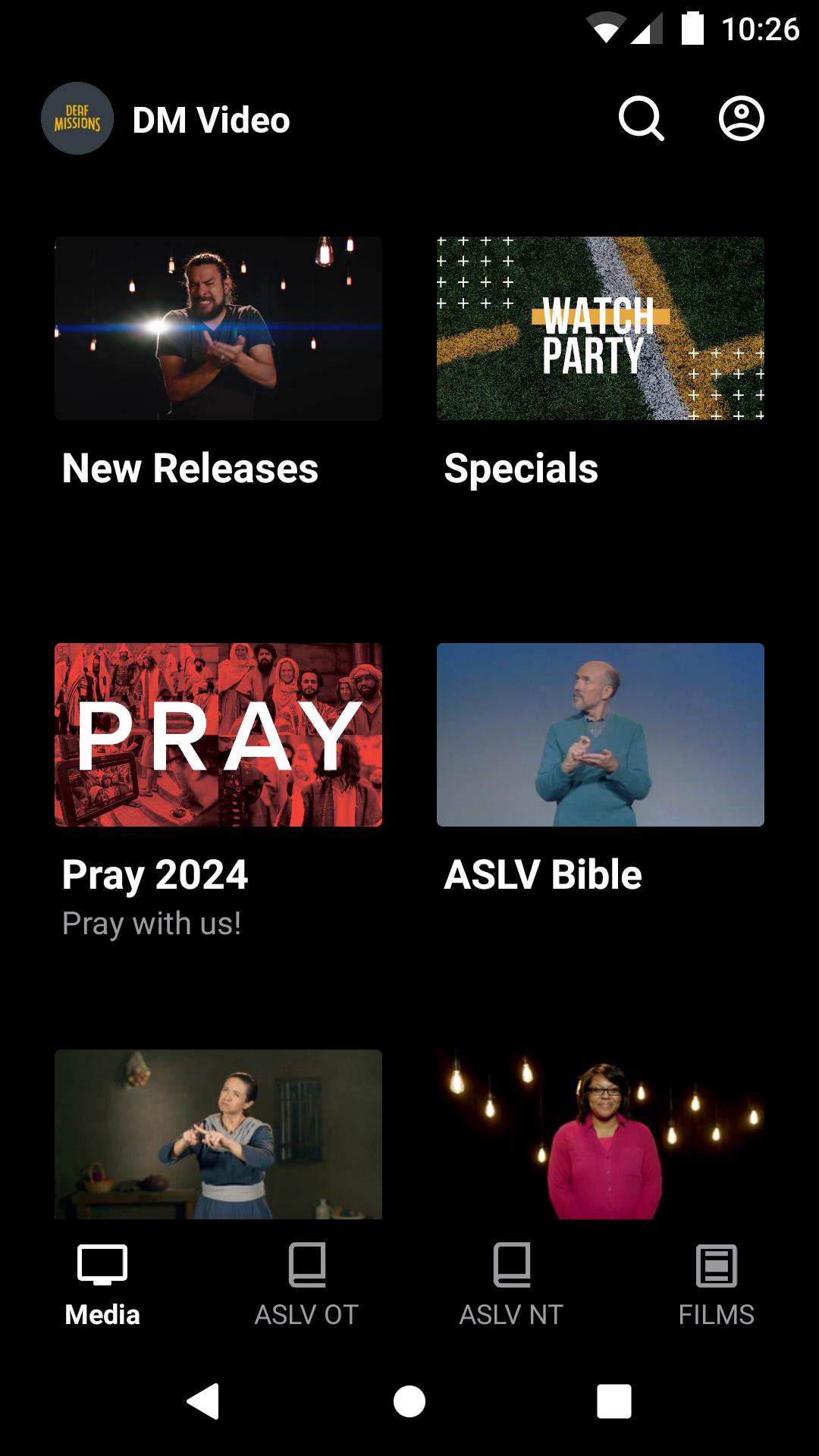Switch to the ASLV NT tab

pyautogui.click(x=511, y=1285)
